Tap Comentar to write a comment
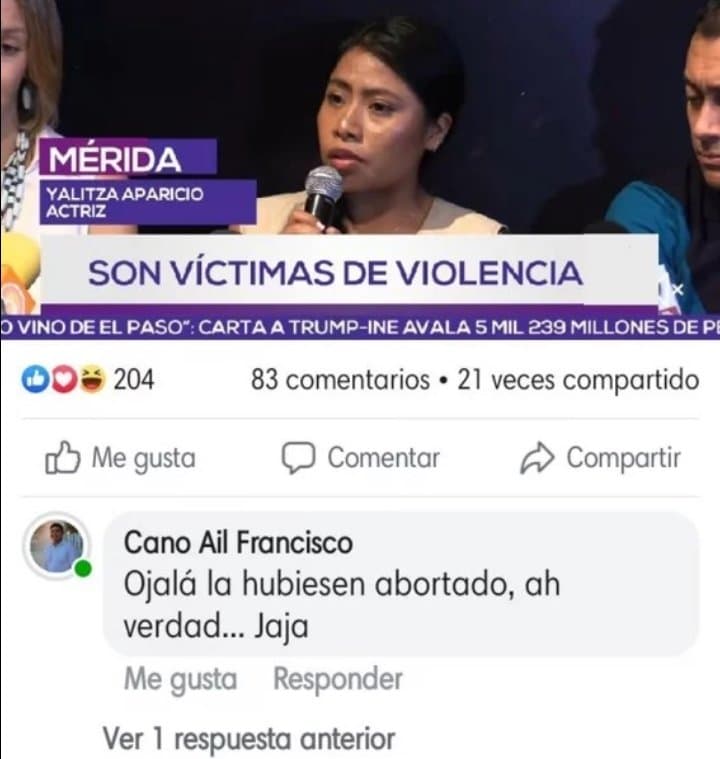 361,458
